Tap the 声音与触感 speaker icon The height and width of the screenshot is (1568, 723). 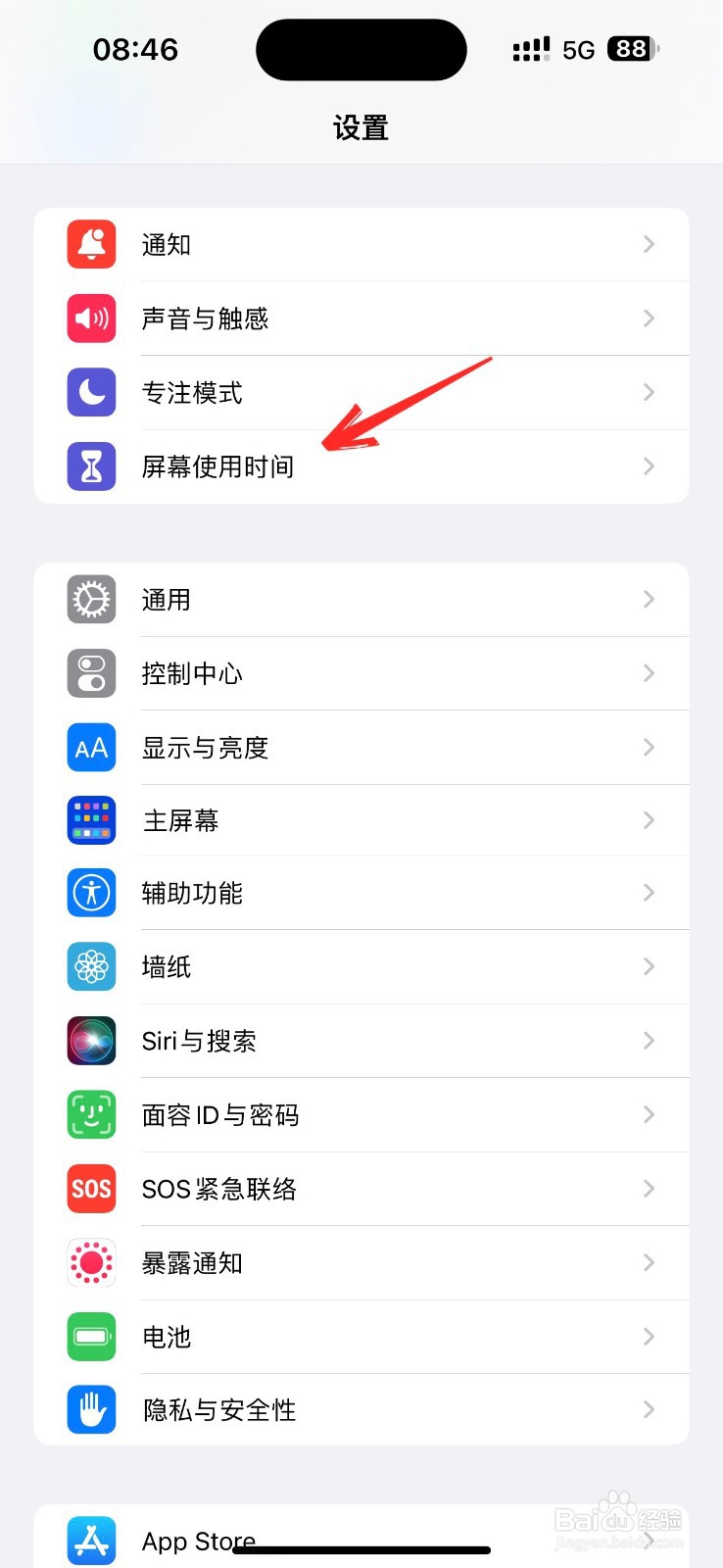(x=90, y=318)
